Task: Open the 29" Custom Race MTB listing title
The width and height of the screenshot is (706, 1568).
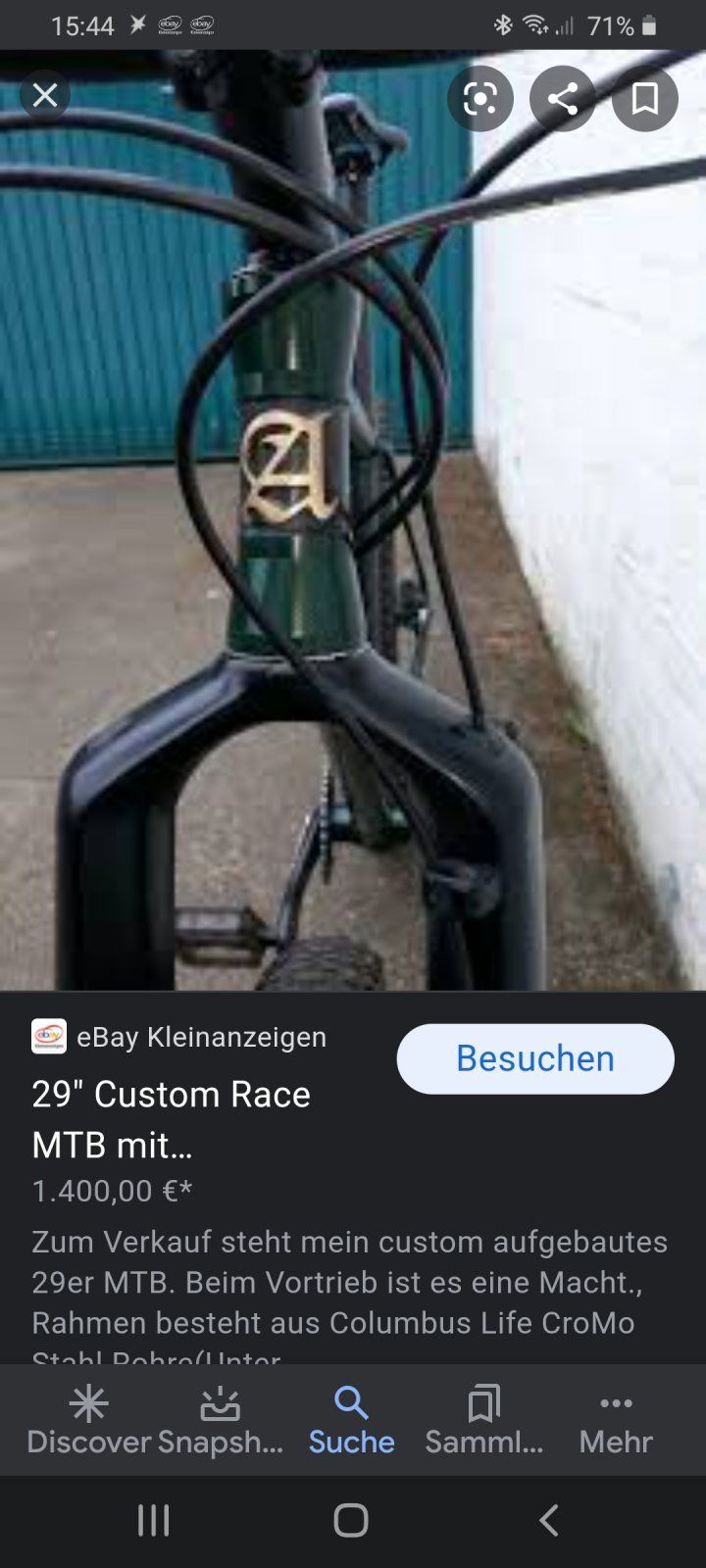Action: tap(171, 1118)
